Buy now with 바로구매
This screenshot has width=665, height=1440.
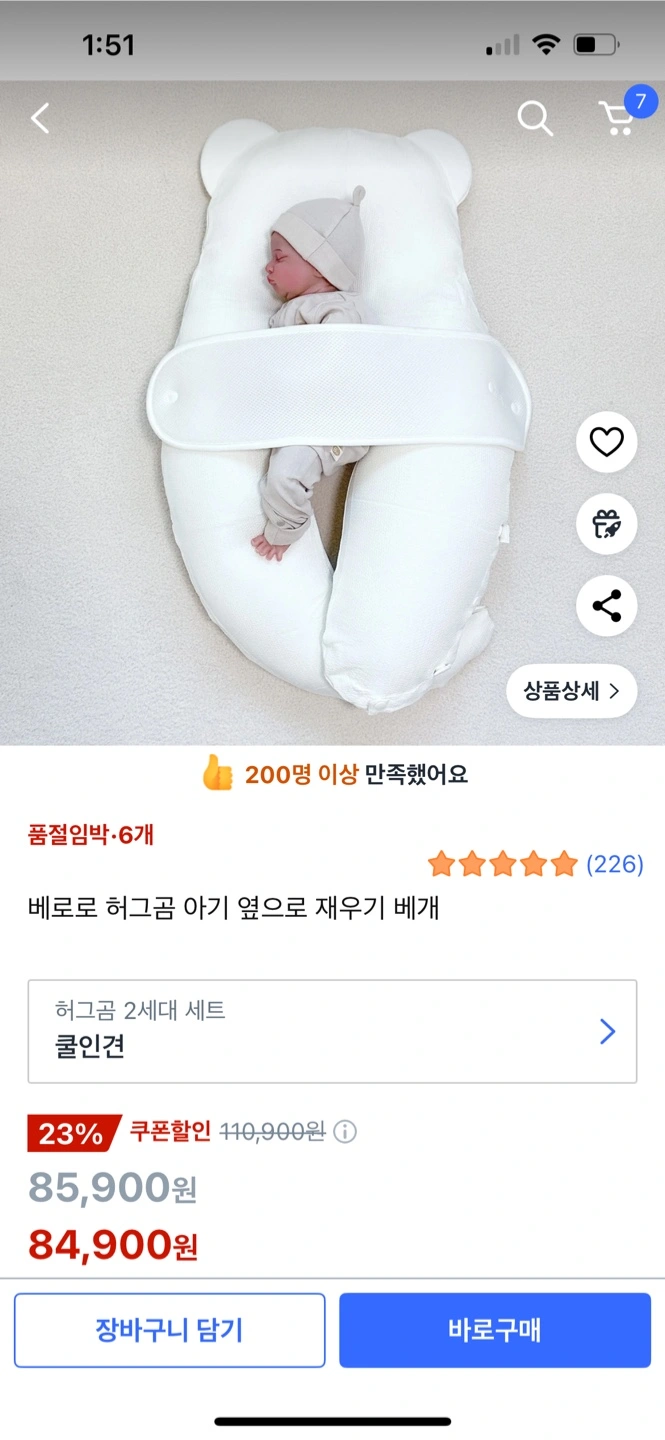point(494,1330)
